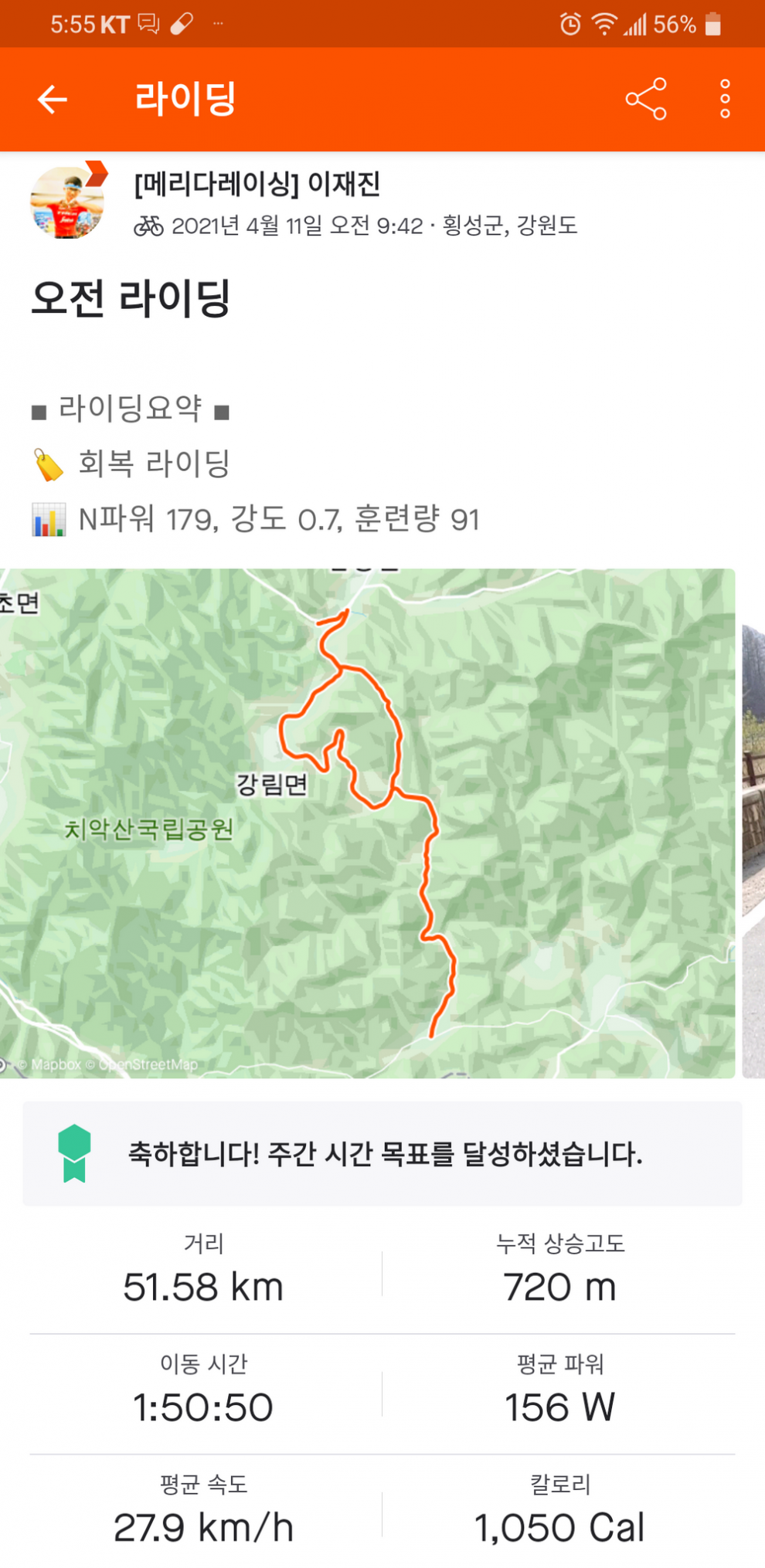This screenshot has width=765, height=1568.
Task: Go back from the 라이딩 activity screen
Action: (x=53, y=100)
